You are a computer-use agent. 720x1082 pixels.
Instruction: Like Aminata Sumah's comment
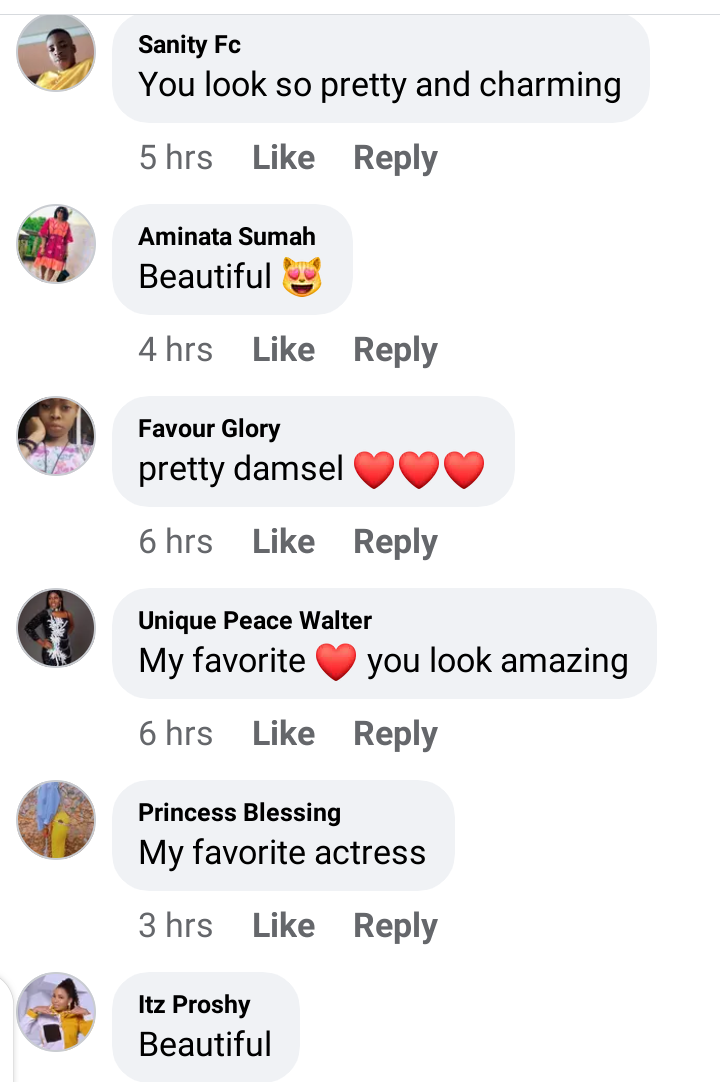click(x=283, y=350)
